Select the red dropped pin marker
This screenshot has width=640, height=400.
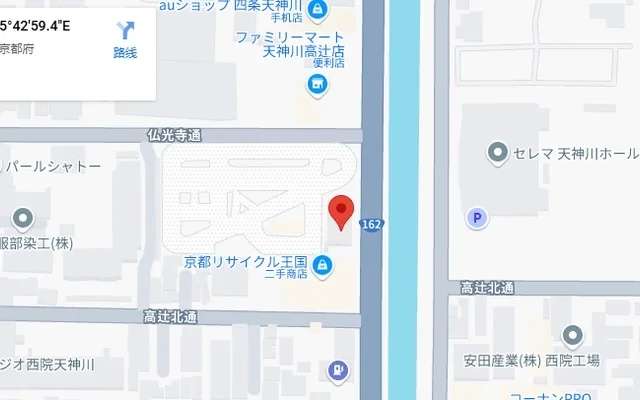[342, 211]
